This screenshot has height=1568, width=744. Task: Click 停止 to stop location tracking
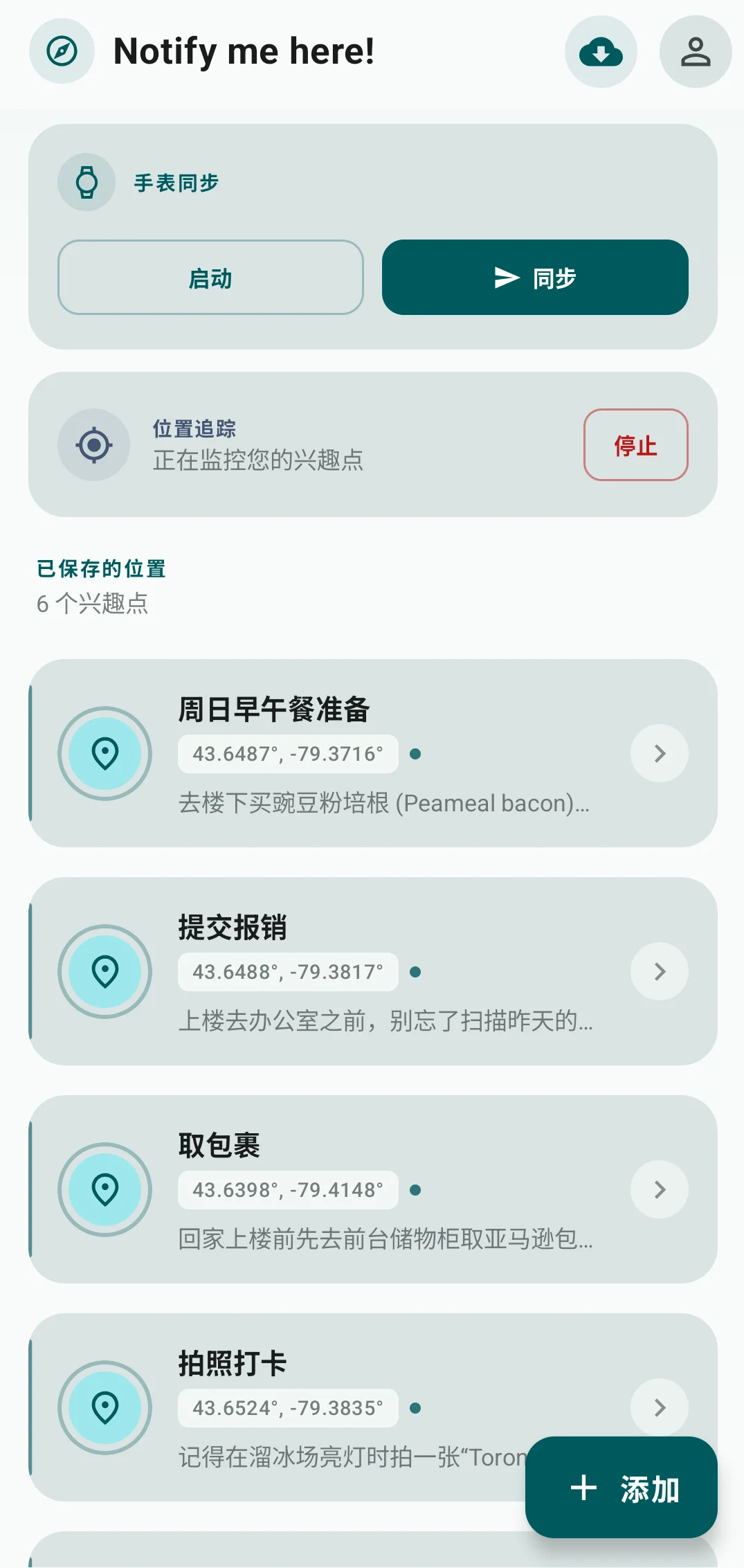tap(635, 445)
